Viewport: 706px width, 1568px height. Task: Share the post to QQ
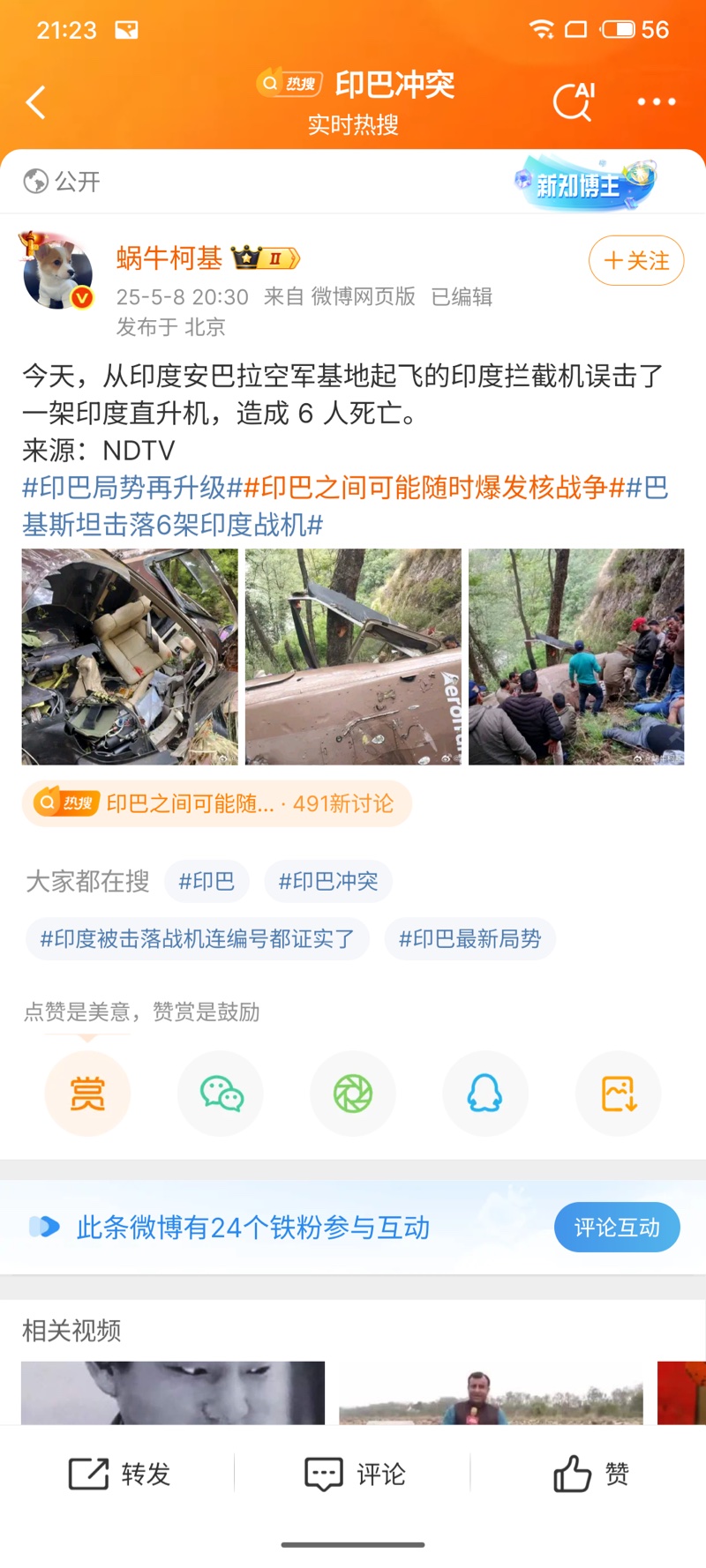click(x=484, y=1094)
